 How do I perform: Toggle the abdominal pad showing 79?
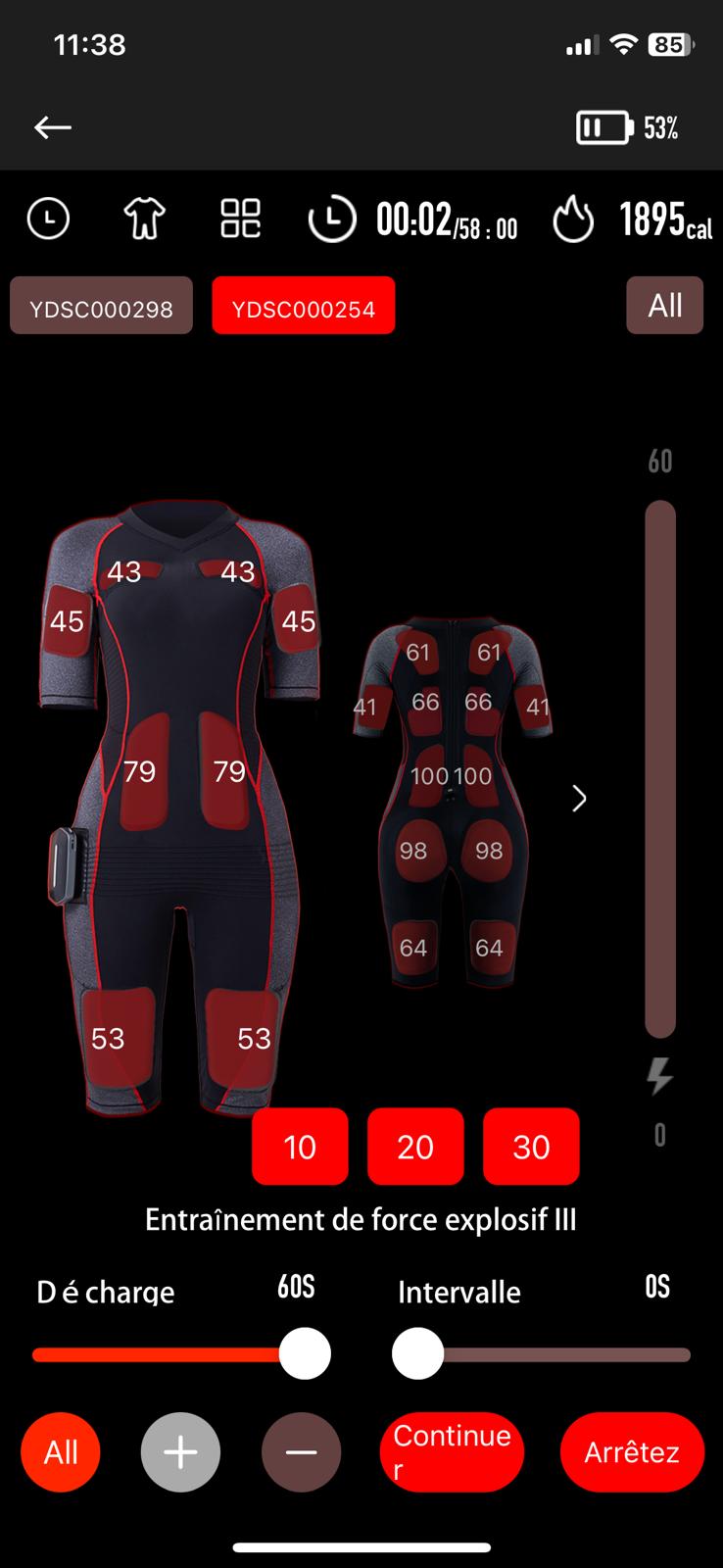(139, 772)
